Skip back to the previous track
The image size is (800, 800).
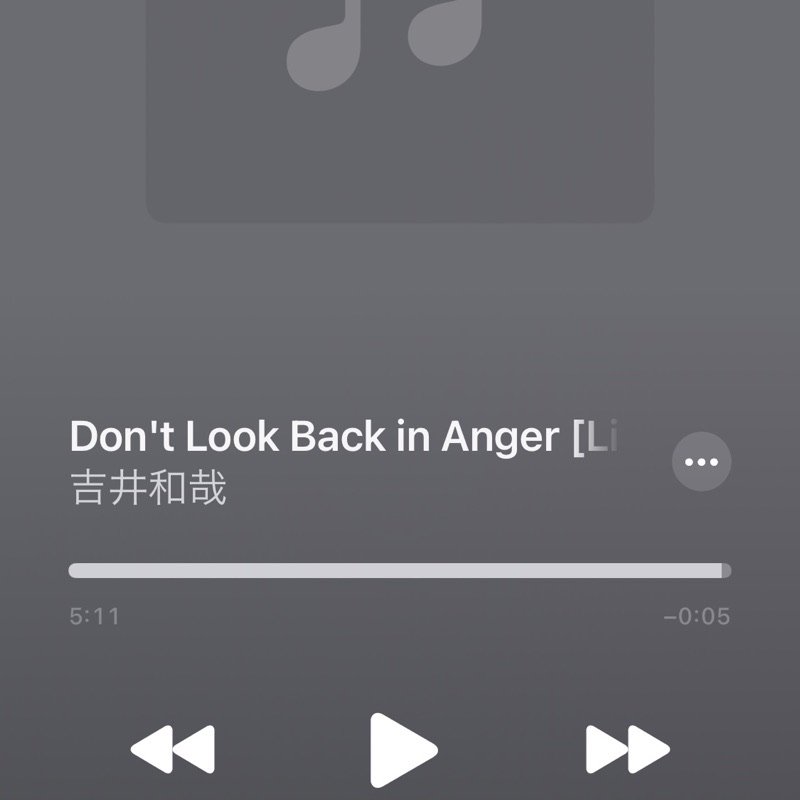(x=172, y=750)
